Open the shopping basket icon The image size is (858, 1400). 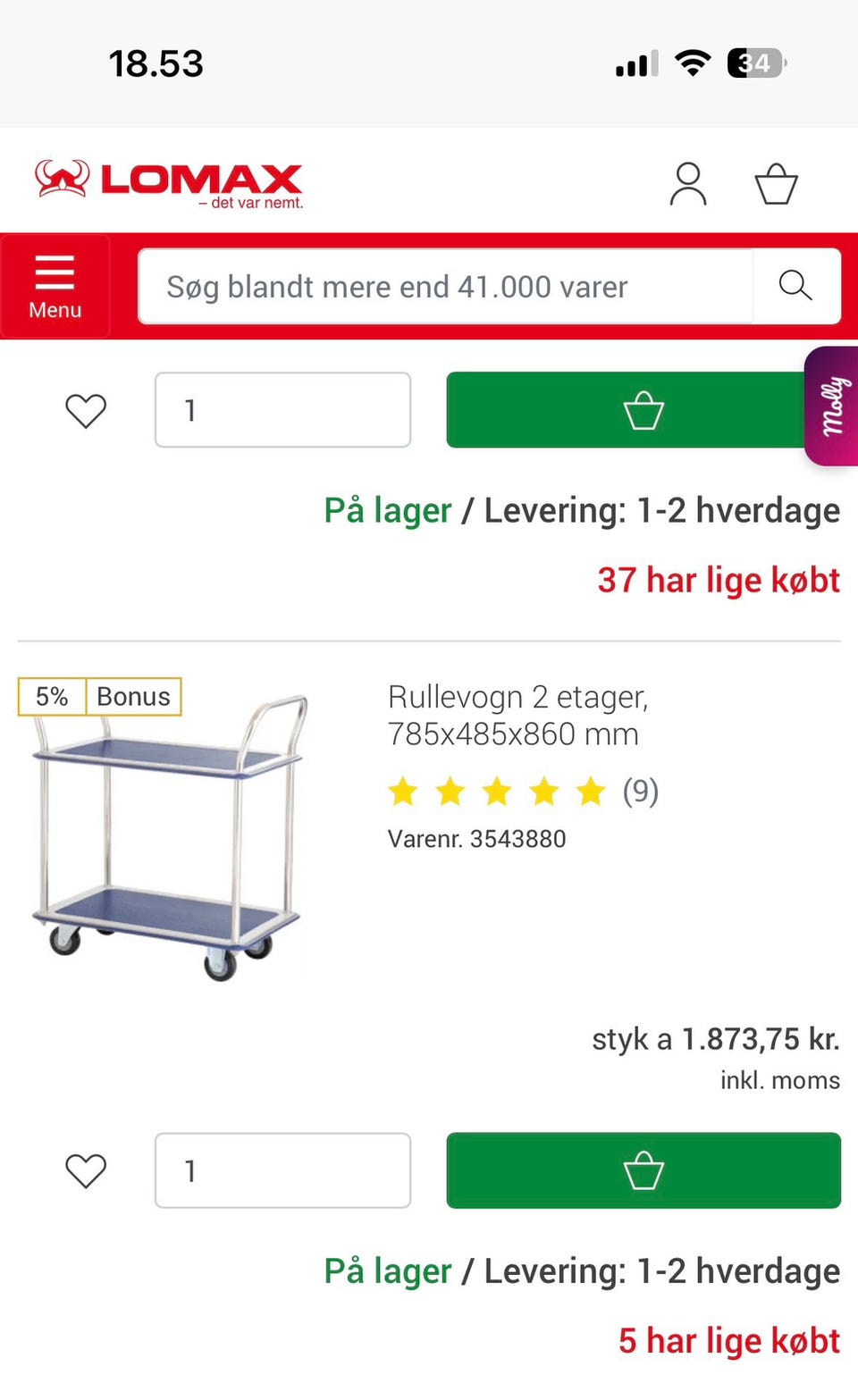tap(776, 184)
